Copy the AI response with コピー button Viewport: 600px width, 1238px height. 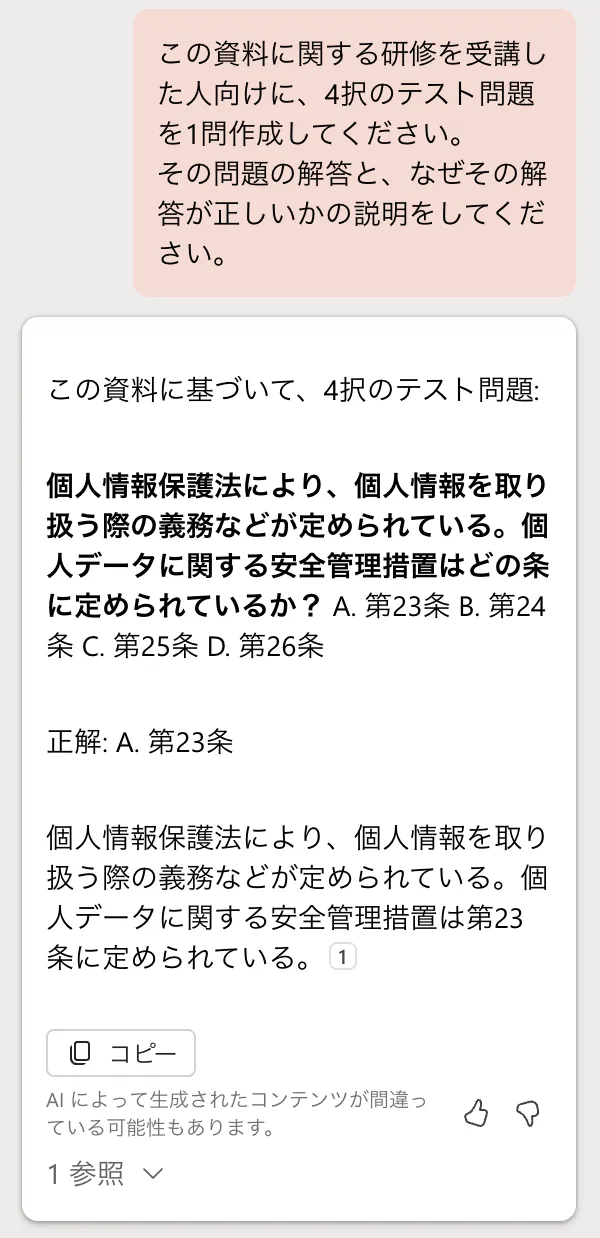point(121,1052)
